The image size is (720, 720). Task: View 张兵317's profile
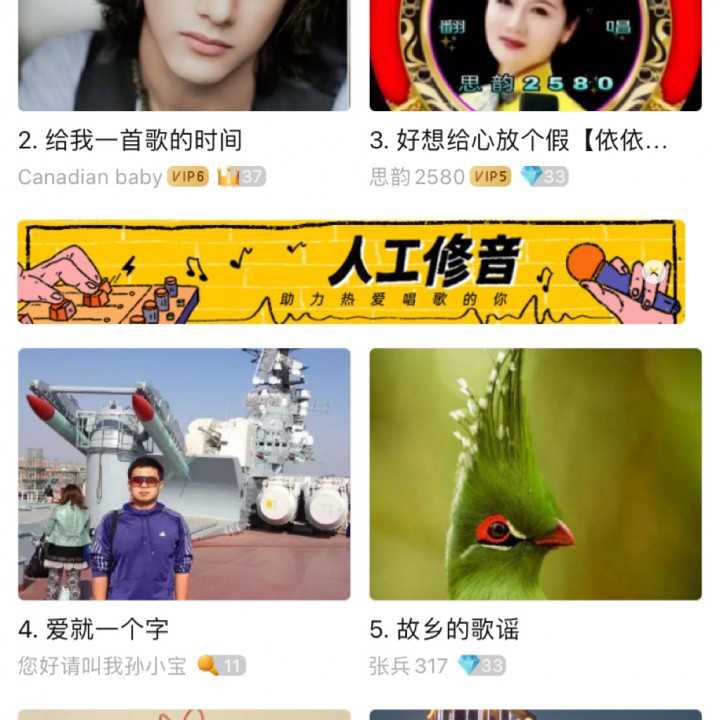coord(408,665)
